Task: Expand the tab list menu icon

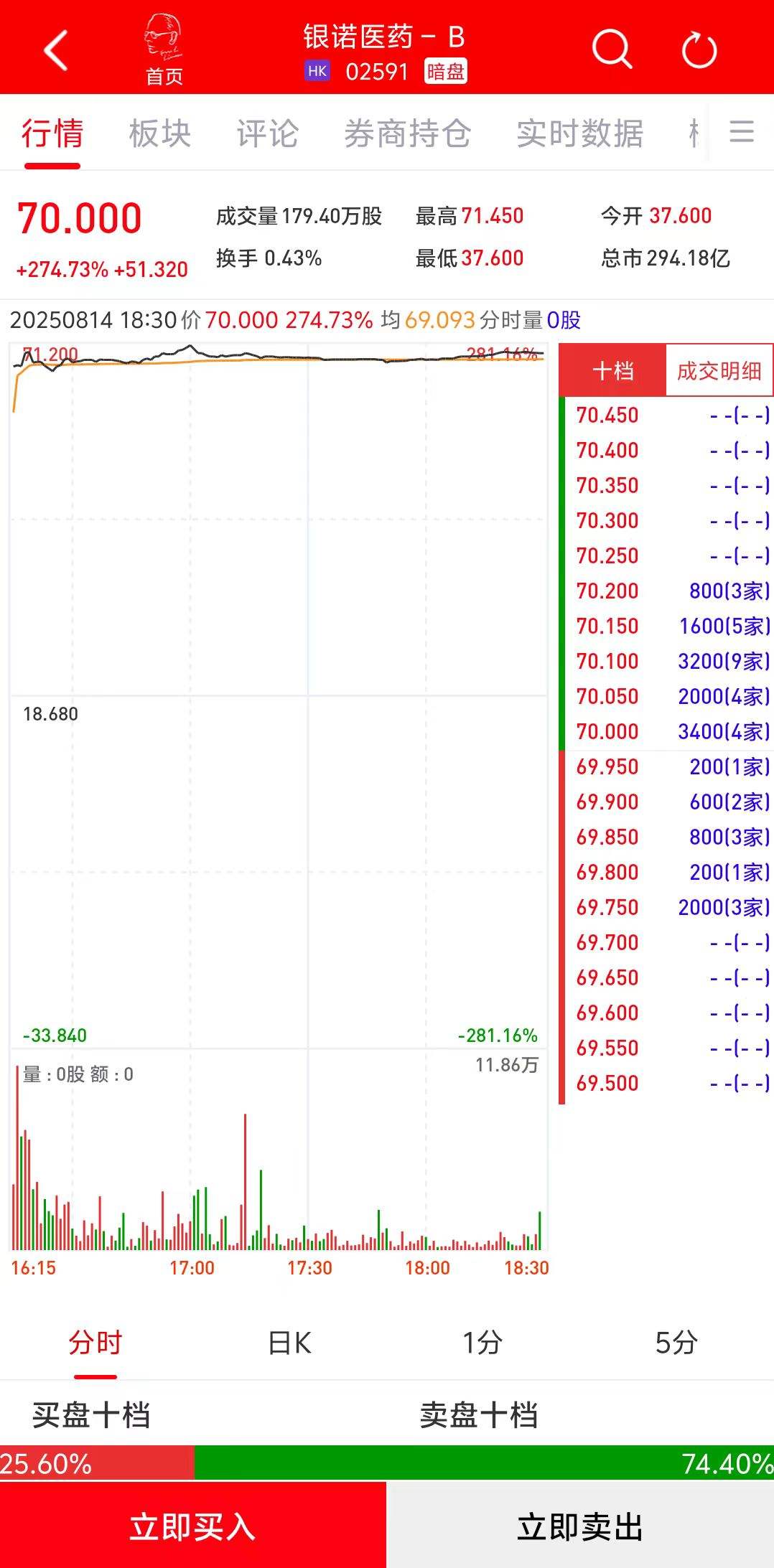Action: tap(742, 132)
